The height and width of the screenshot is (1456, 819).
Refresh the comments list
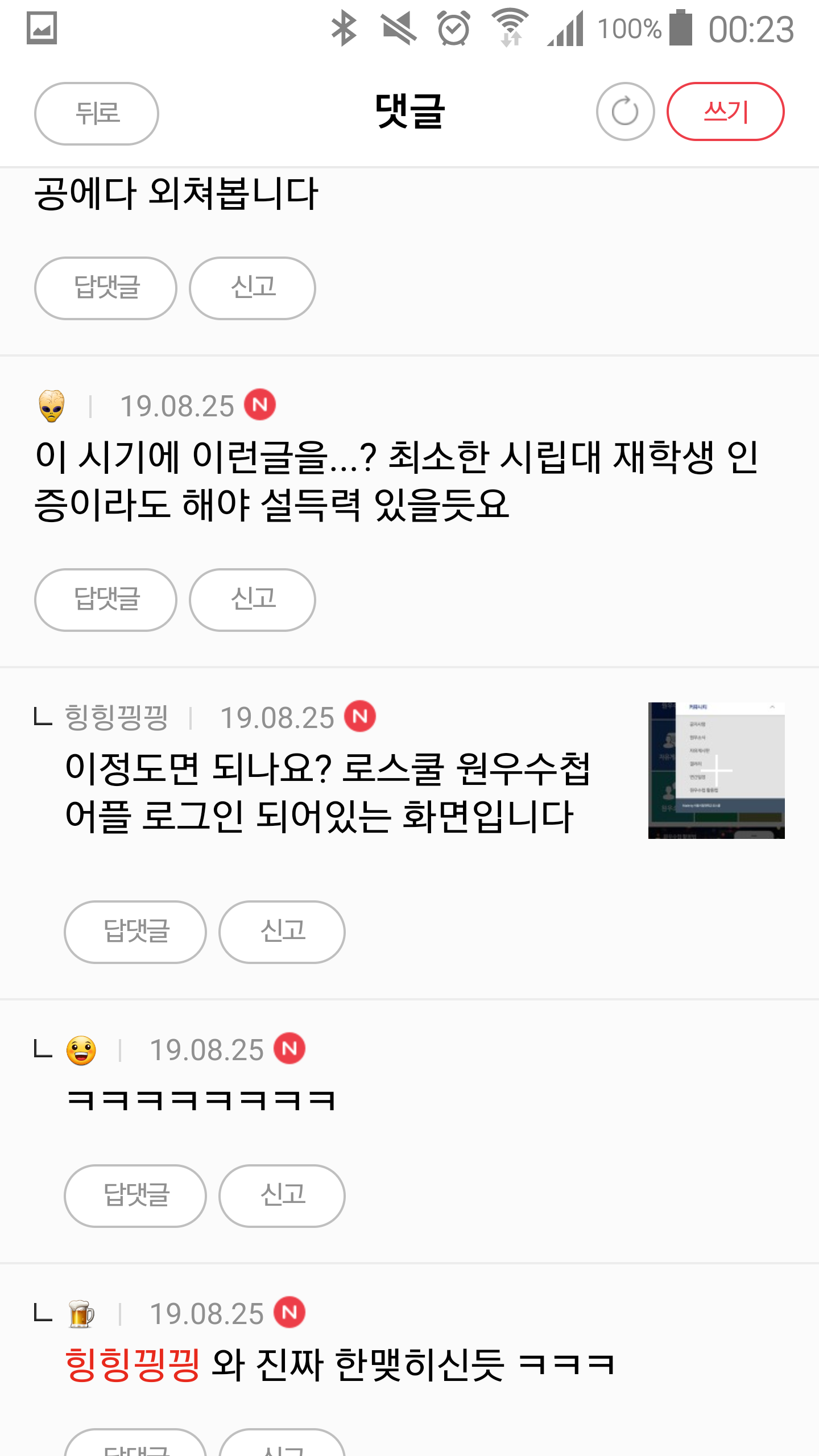pos(625,111)
